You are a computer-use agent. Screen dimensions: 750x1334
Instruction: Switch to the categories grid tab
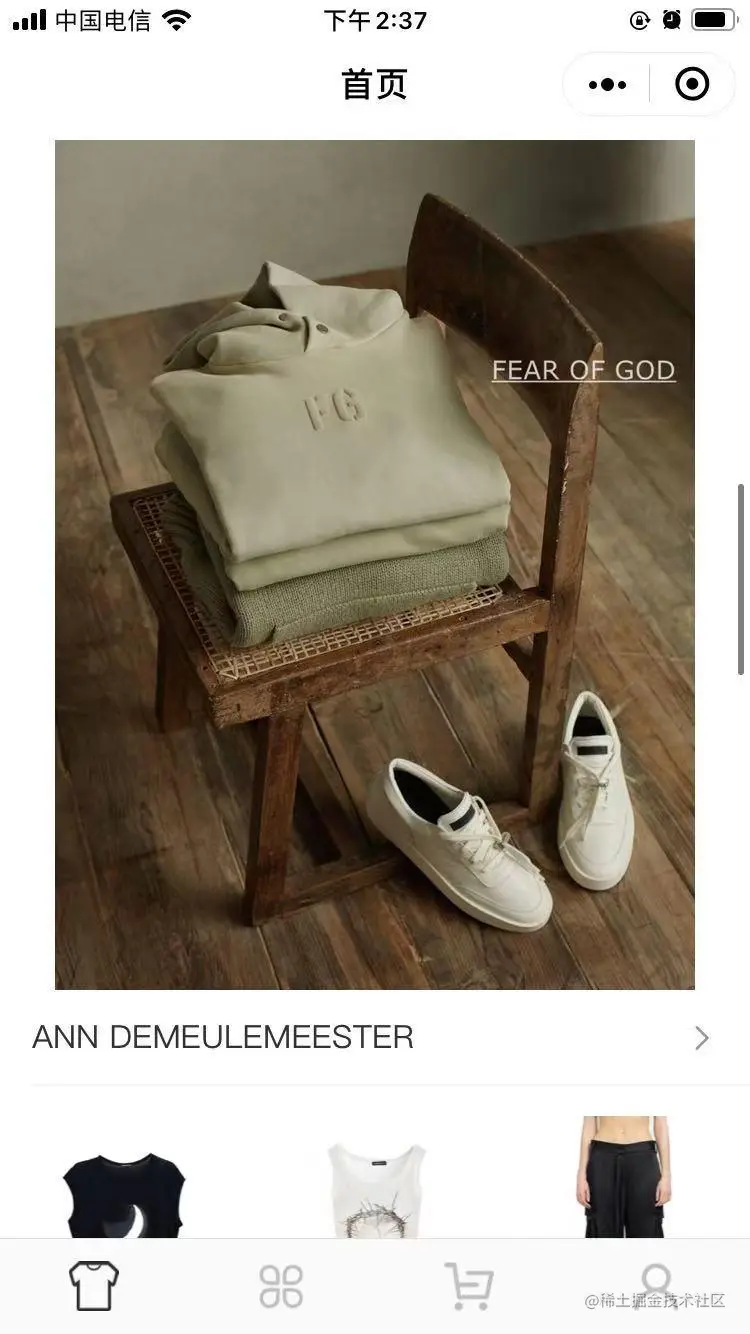tap(281, 1286)
